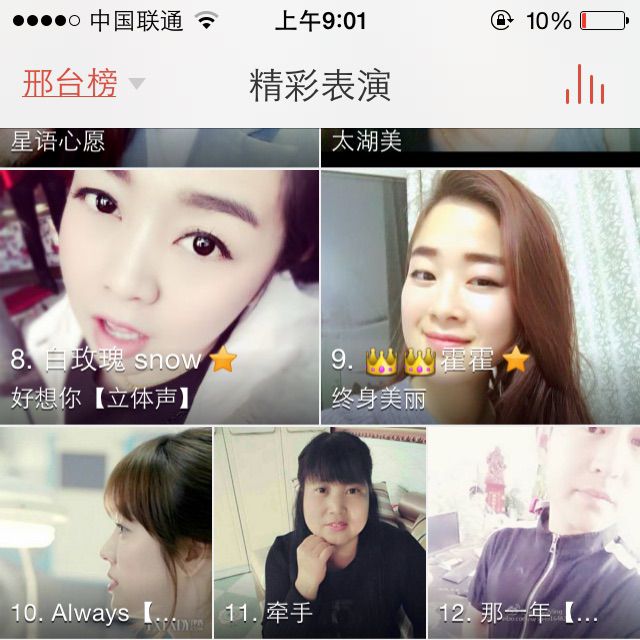The height and width of the screenshot is (640, 640).
Task: Open rank 8 白玫瑰 snow's performance
Action: 159,297
